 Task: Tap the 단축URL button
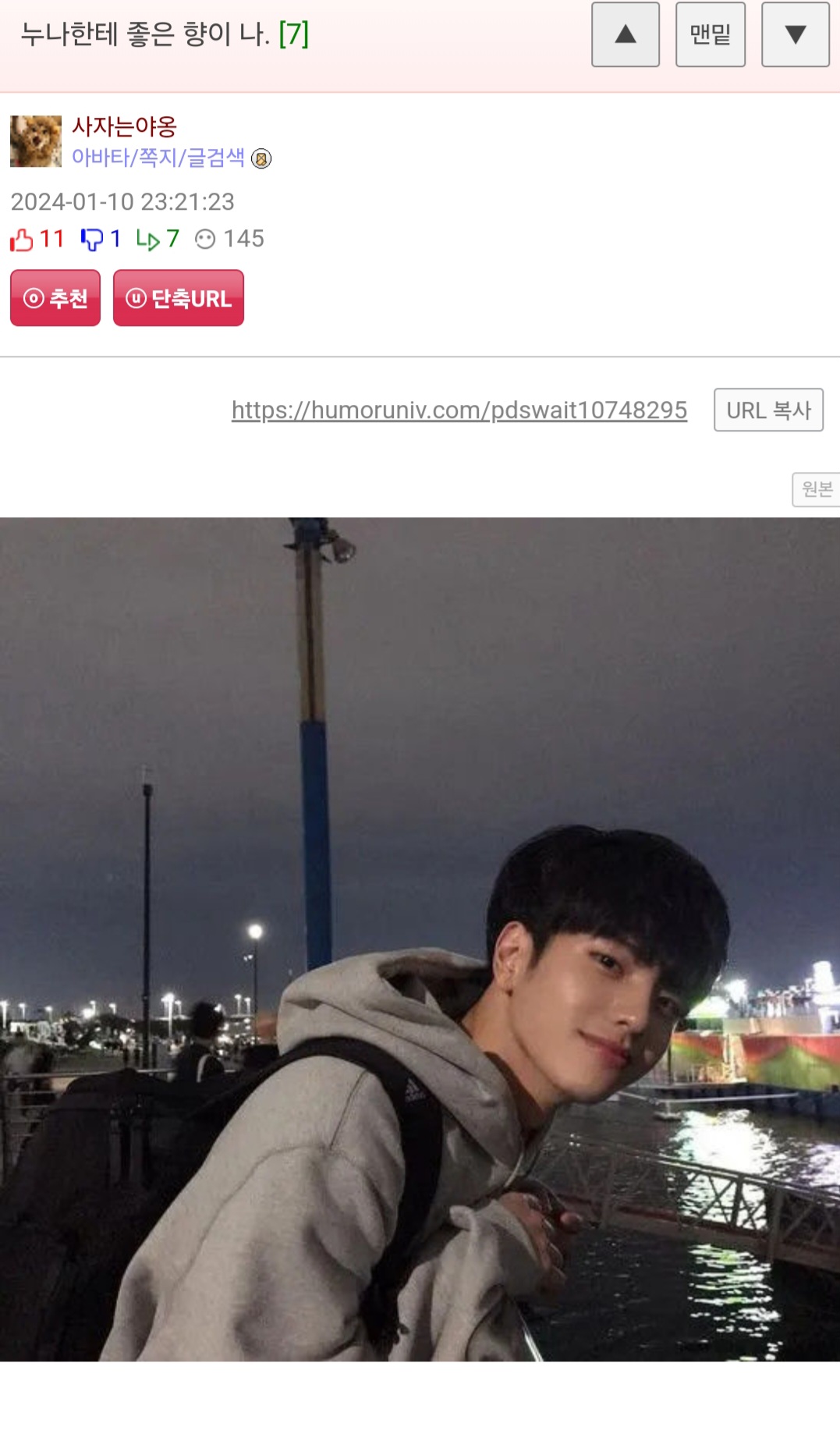[x=179, y=298]
